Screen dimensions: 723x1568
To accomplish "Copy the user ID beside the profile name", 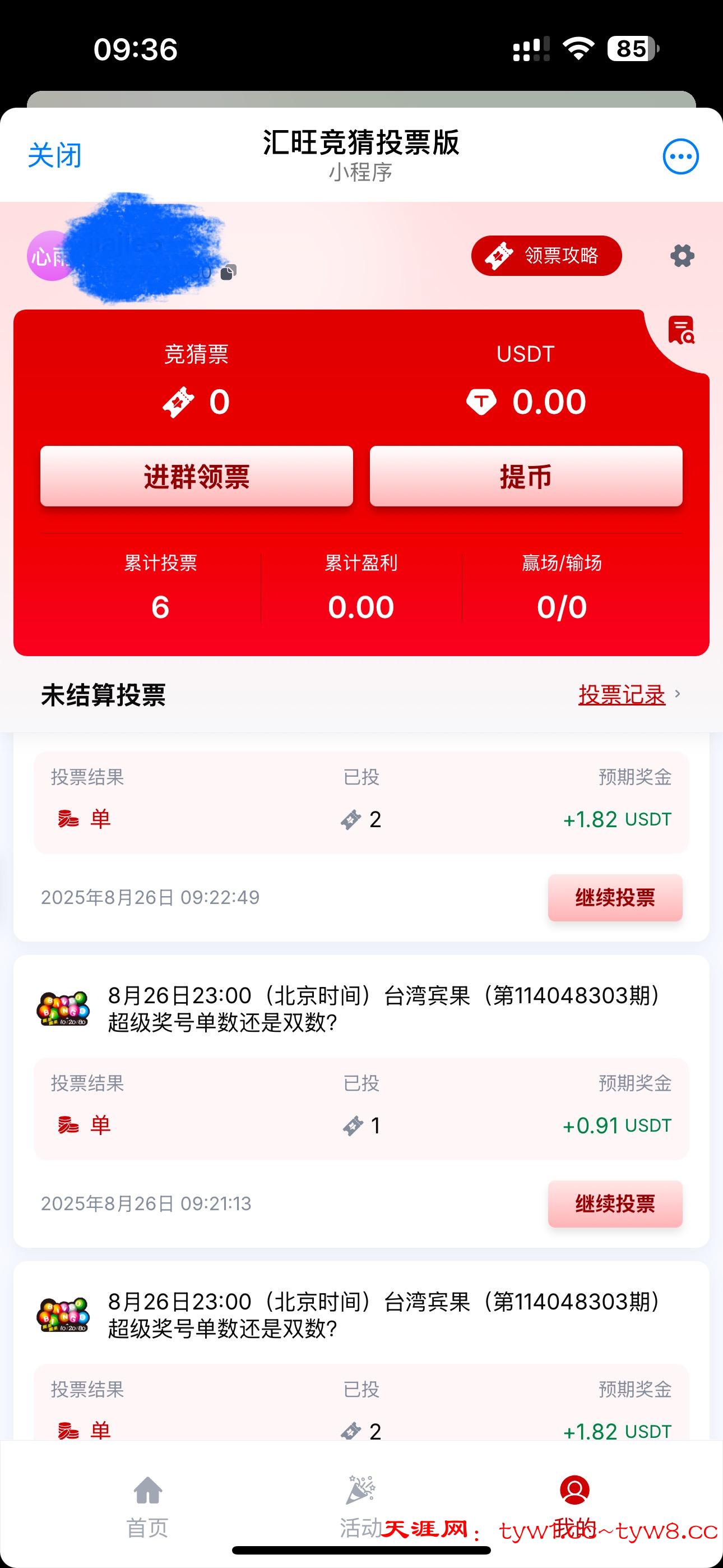I will click(x=228, y=273).
